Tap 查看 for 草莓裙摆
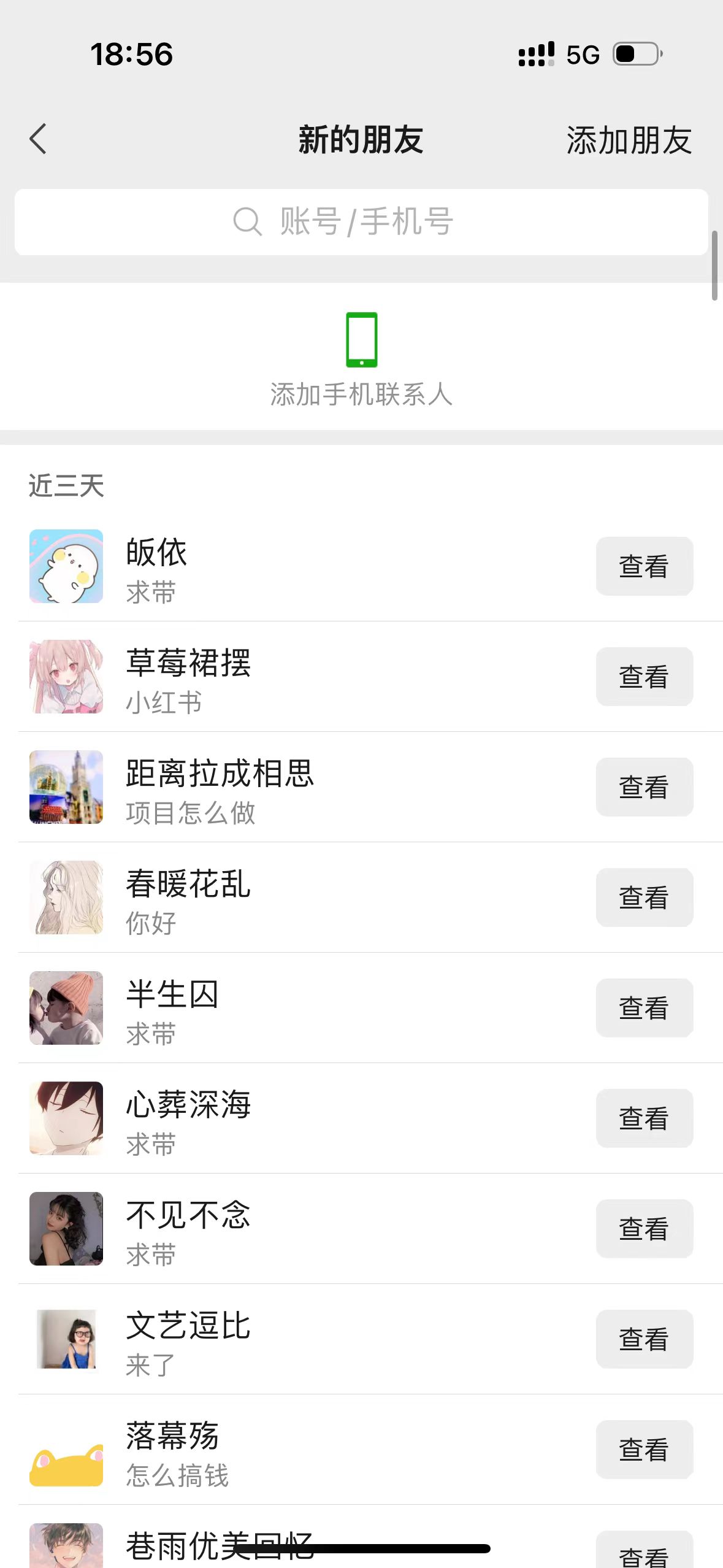The height and width of the screenshot is (1568, 723). (x=644, y=677)
